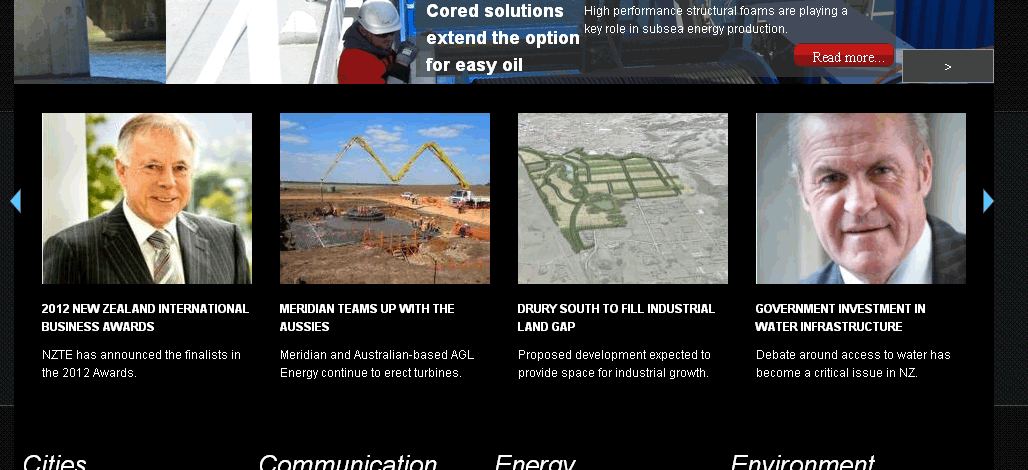Image resolution: width=1028 pixels, height=470 pixels.
Task: Open Meridian Teams Up With The Aussies
Action: [x=367, y=317]
